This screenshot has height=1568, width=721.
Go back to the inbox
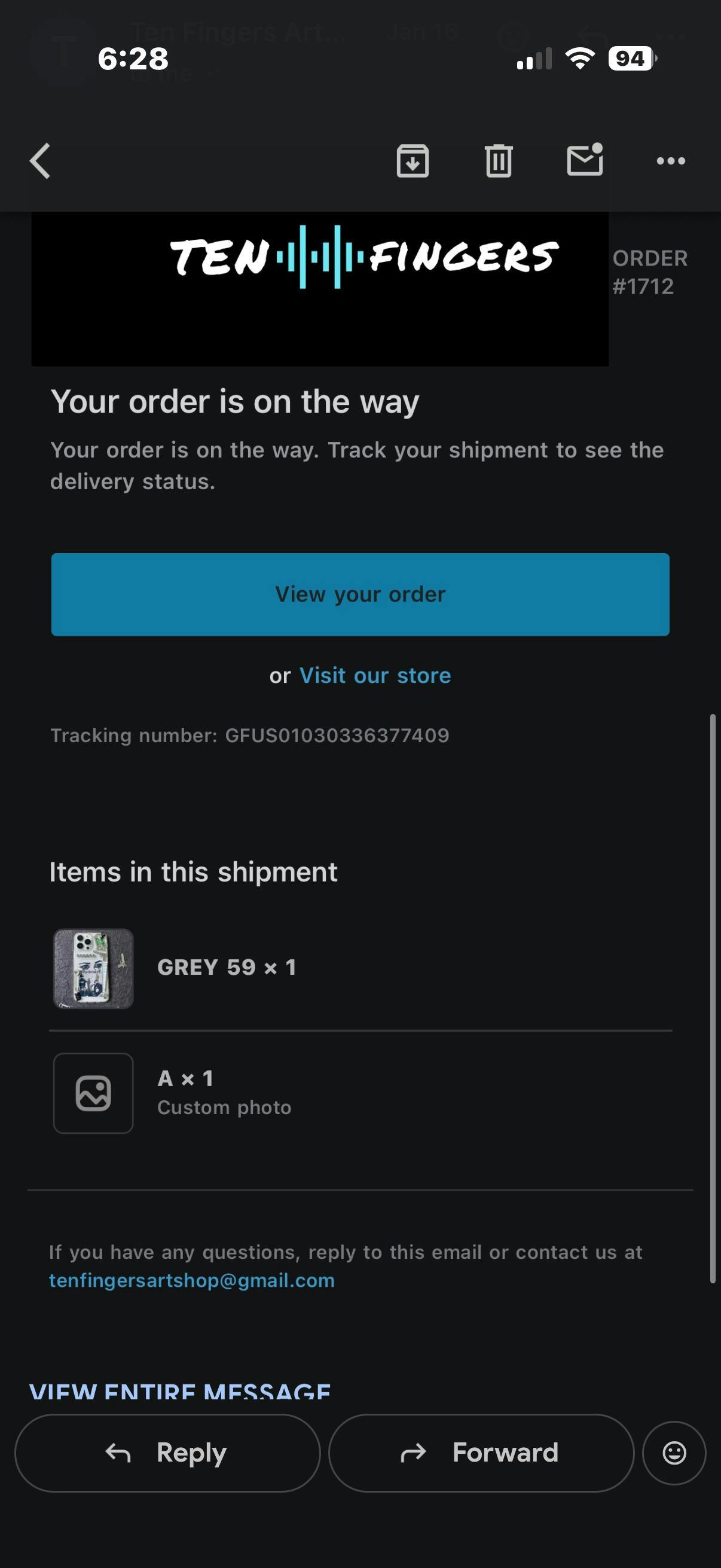[40, 161]
